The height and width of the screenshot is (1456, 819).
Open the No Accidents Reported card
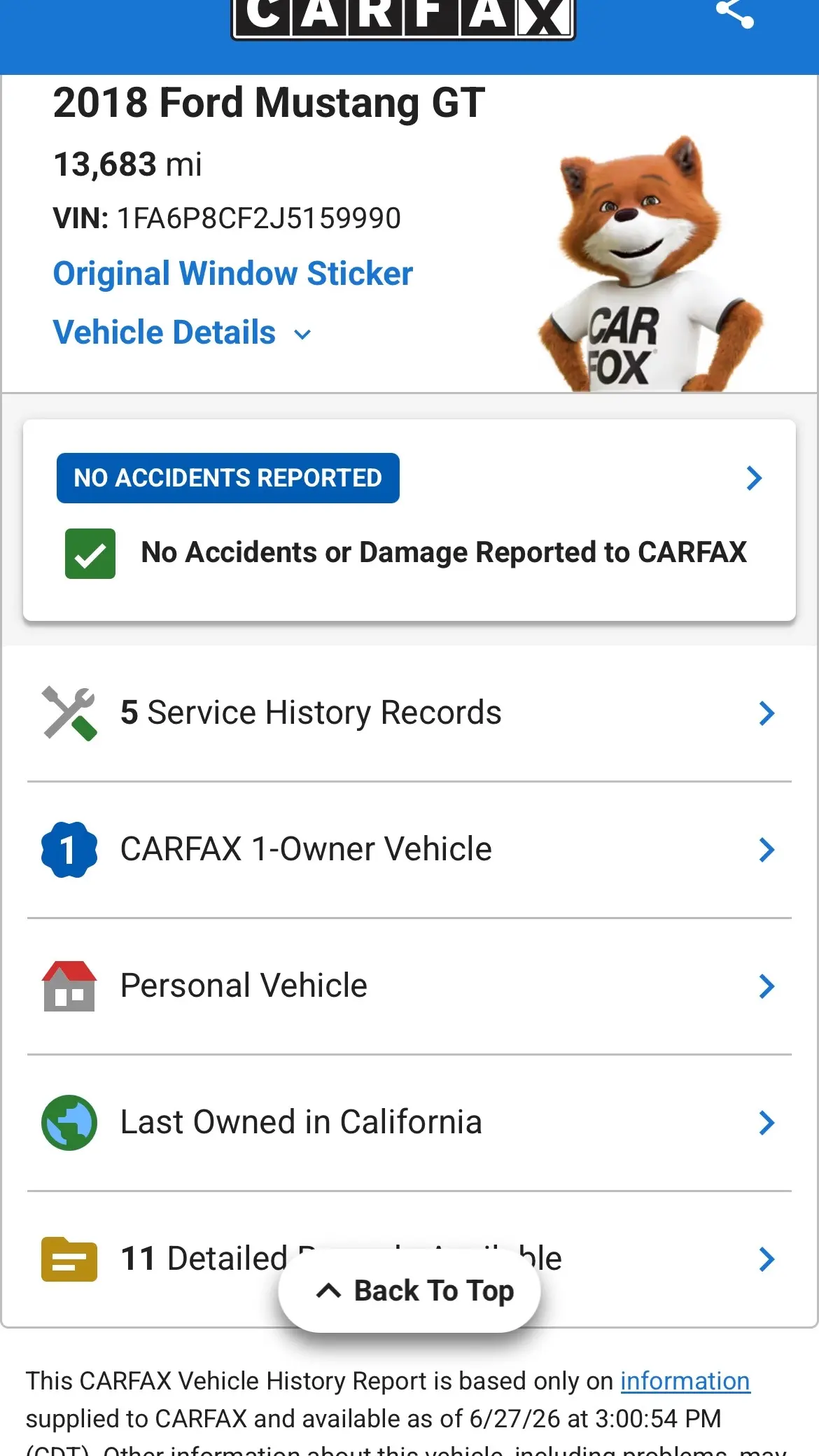[x=409, y=520]
